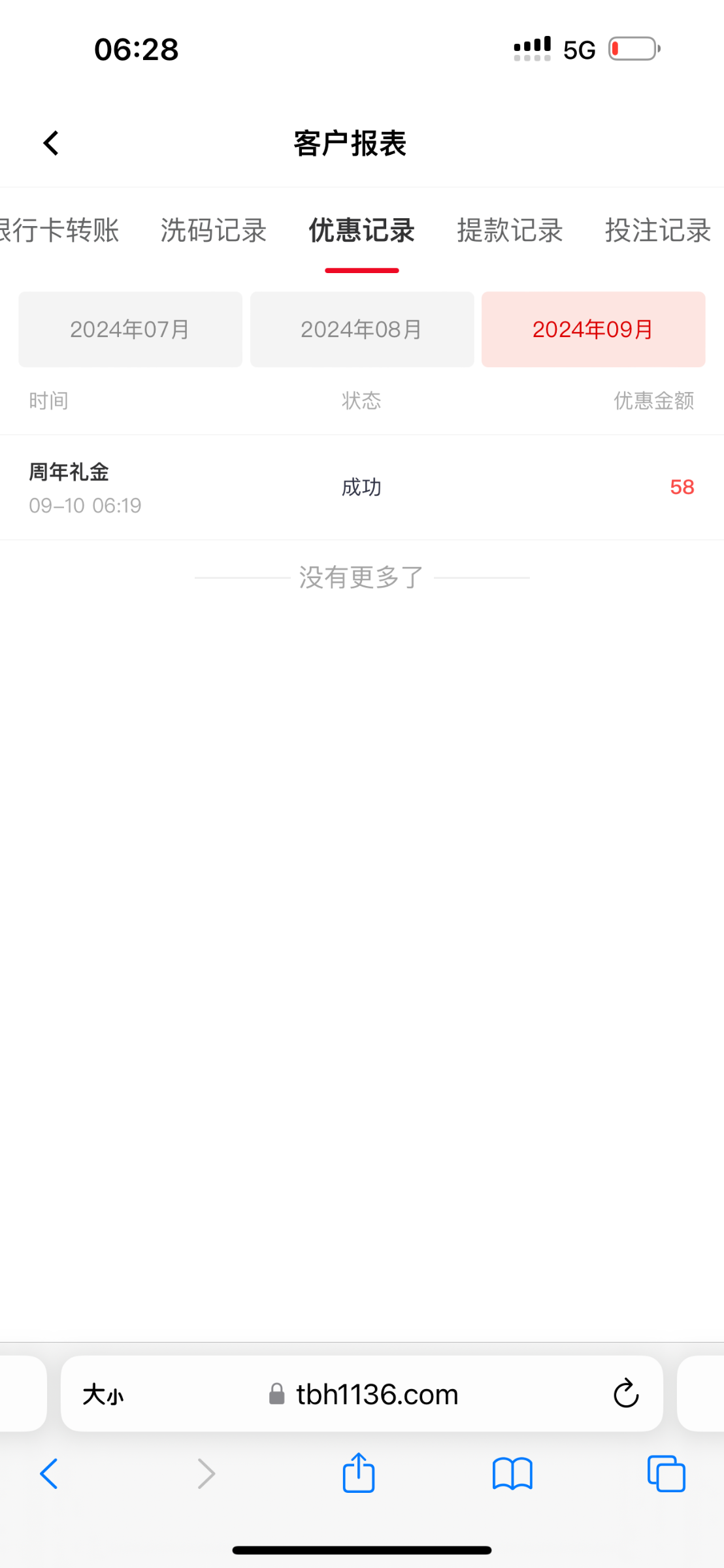Reload the page in Safari
Screen dimensions: 724x1568
click(x=626, y=1393)
